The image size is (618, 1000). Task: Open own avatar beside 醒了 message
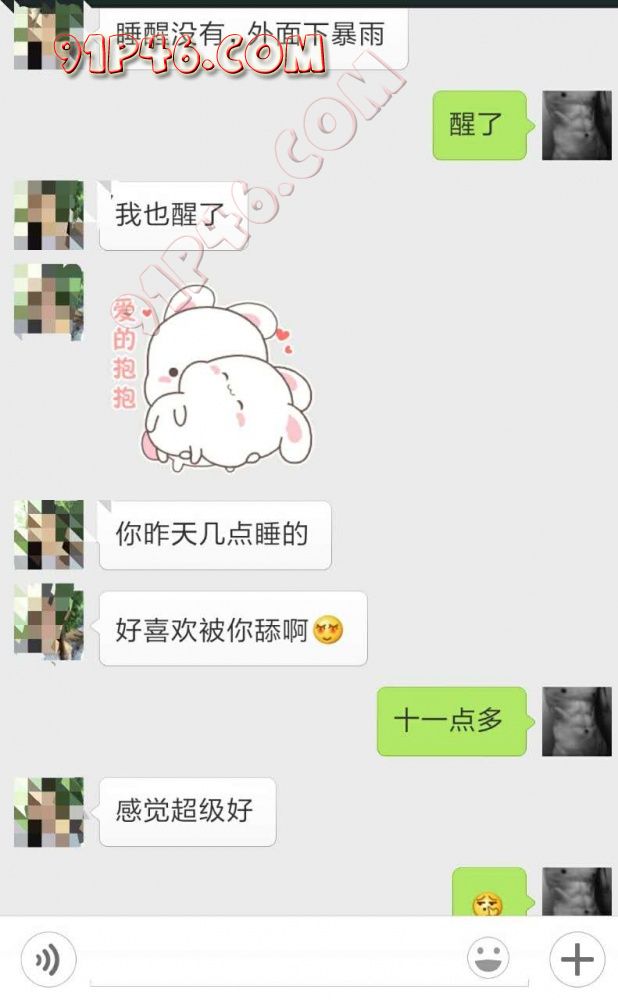coord(576,125)
